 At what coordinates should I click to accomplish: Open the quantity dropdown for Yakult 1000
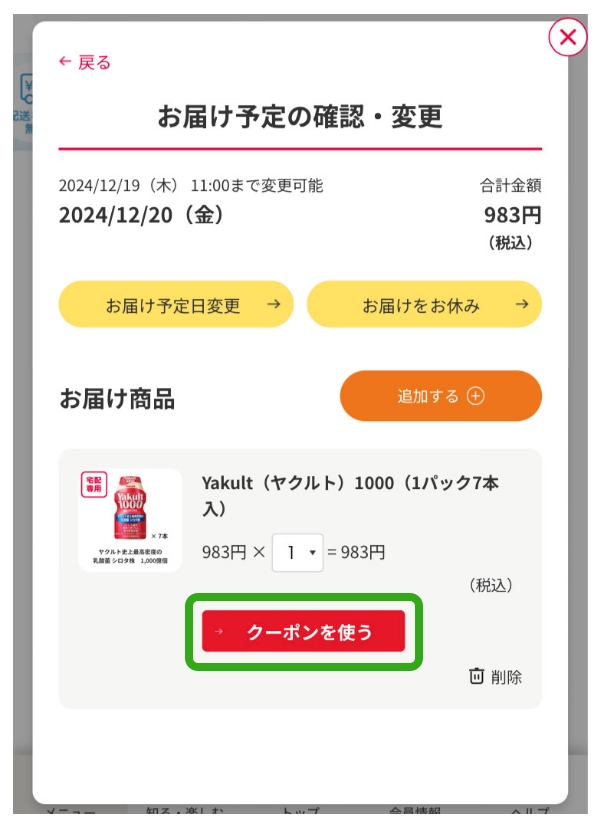[298, 552]
